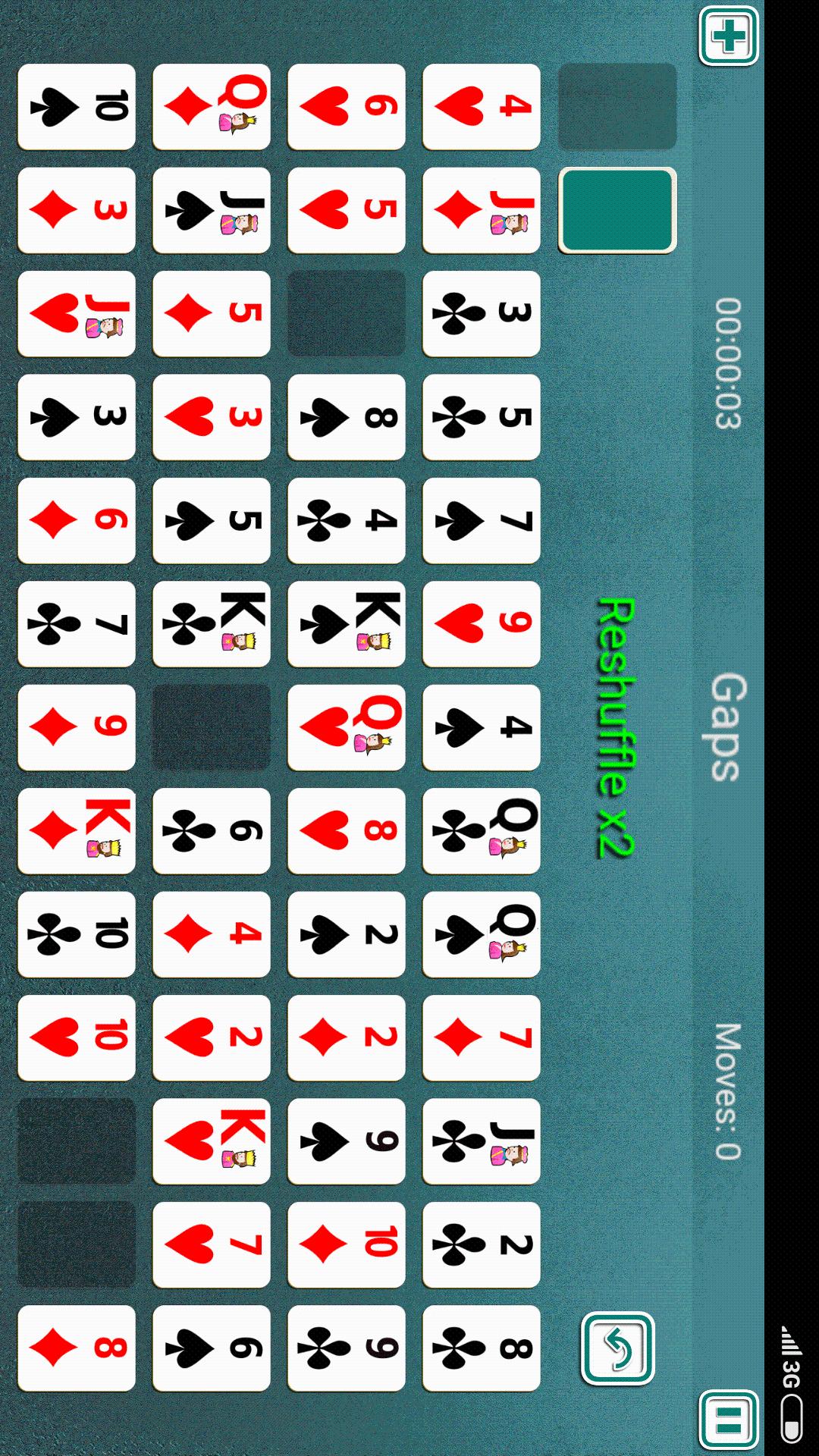Tap the Reshuffle x2 button

click(x=614, y=727)
